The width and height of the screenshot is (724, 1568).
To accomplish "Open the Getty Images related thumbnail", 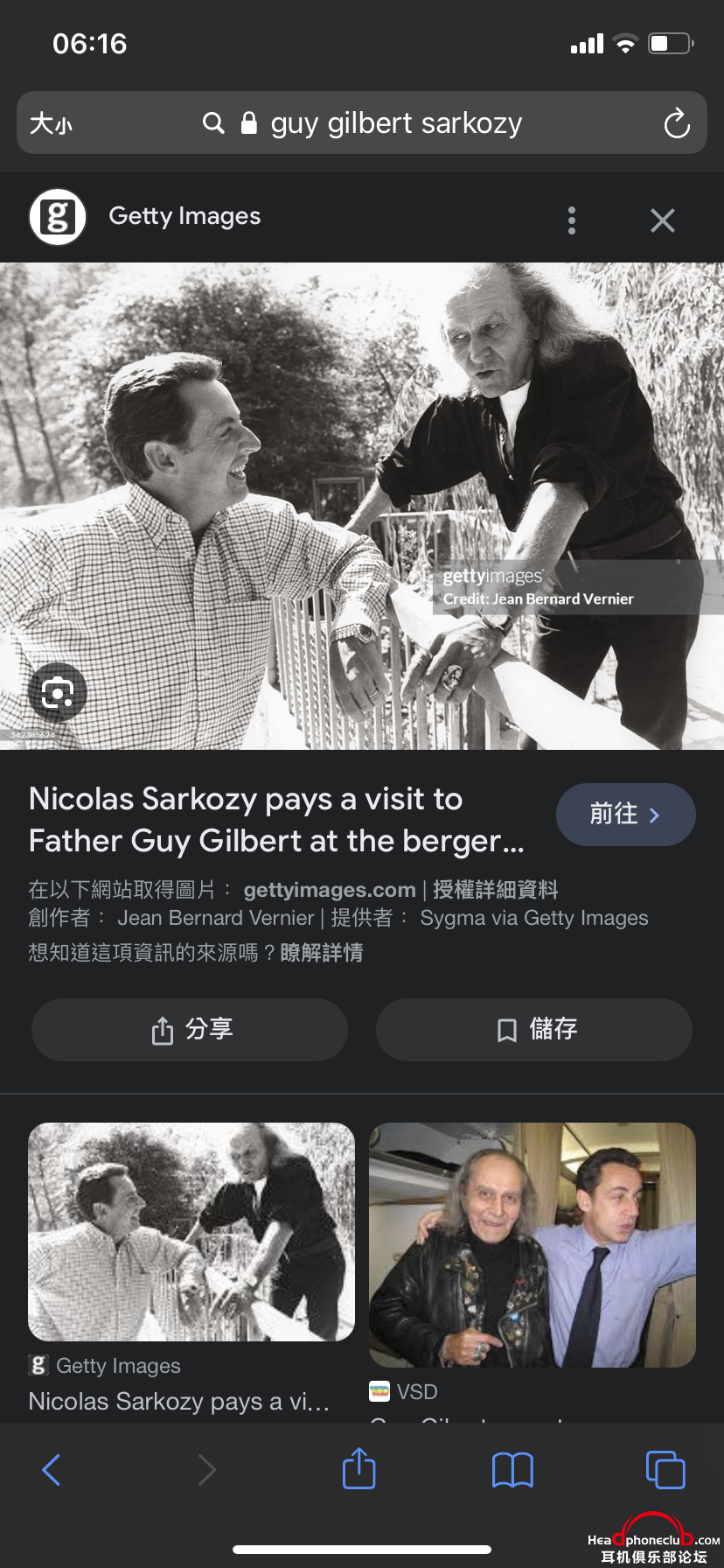I will click(191, 1231).
